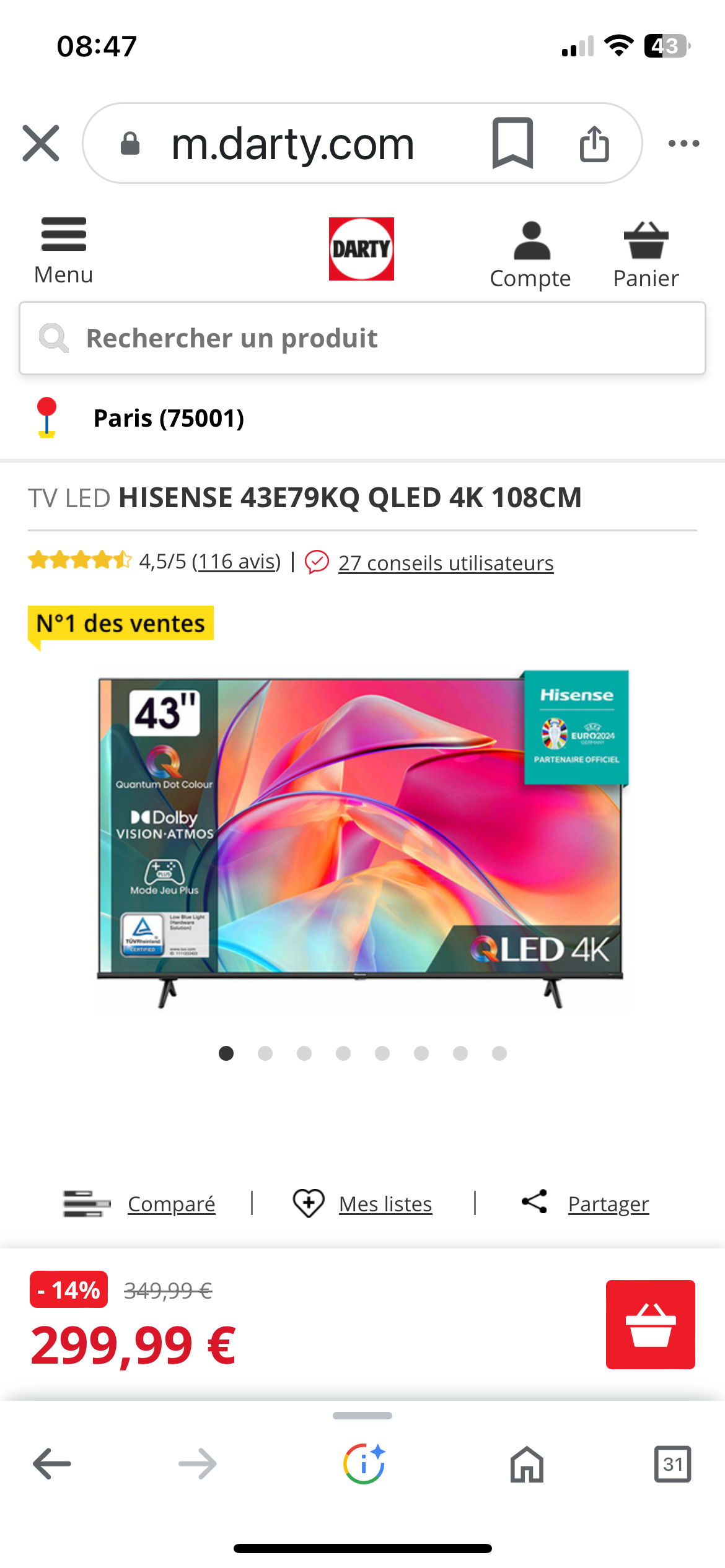Read the 116 avis reviews
Image resolution: width=725 pixels, height=1568 pixels.
pyautogui.click(x=236, y=562)
